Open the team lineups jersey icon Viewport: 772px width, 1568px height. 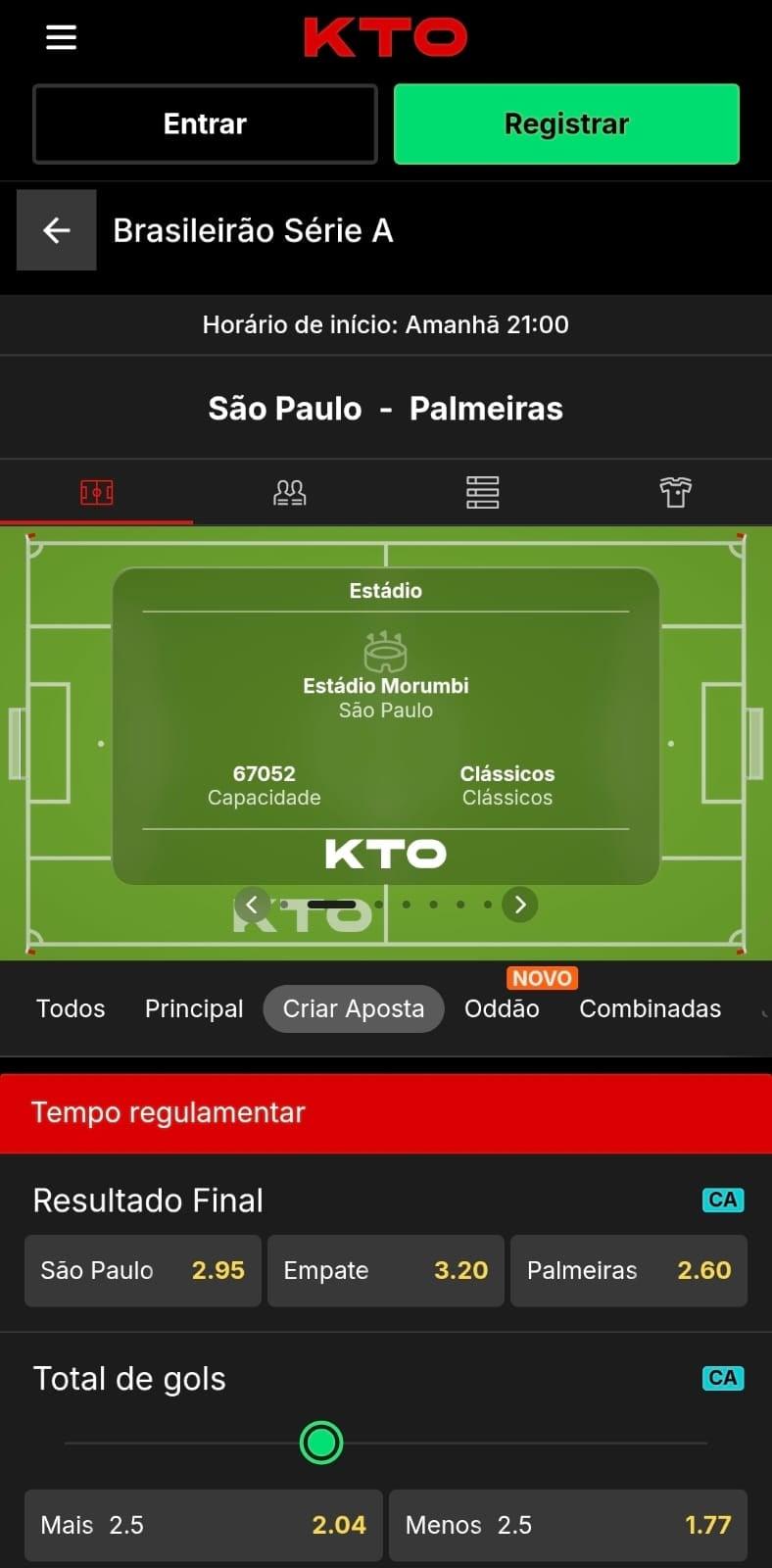click(x=675, y=493)
